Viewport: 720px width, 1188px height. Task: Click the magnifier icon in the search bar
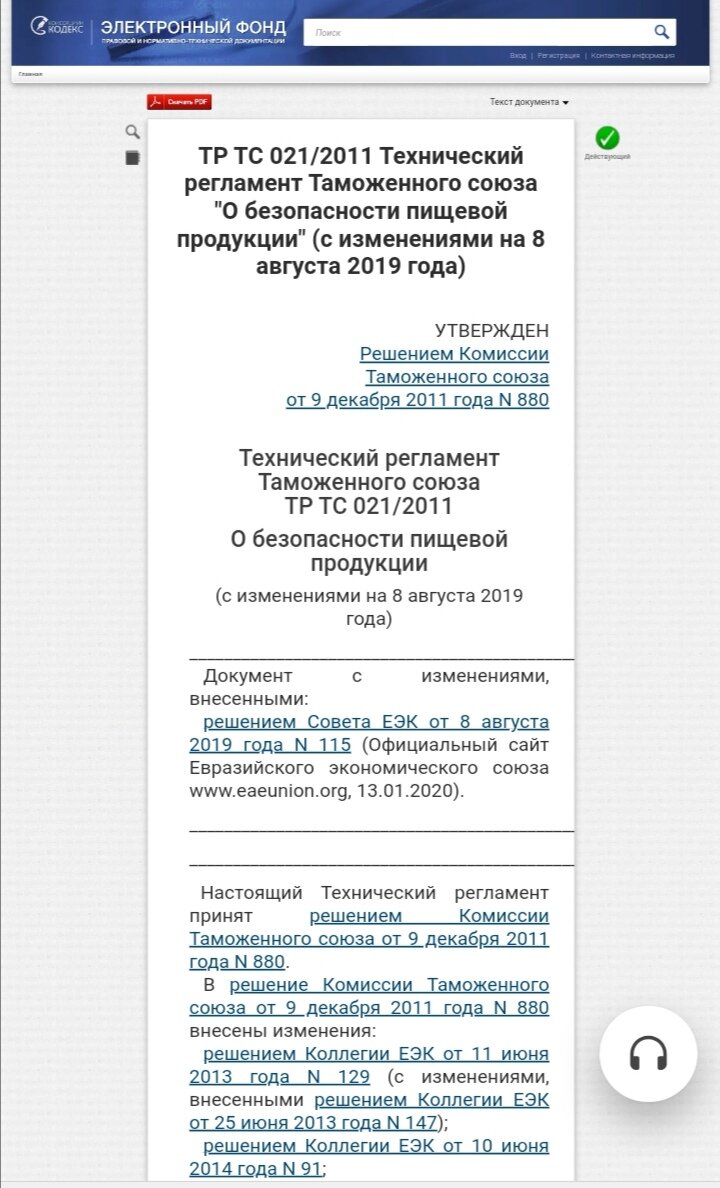point(660,31)
